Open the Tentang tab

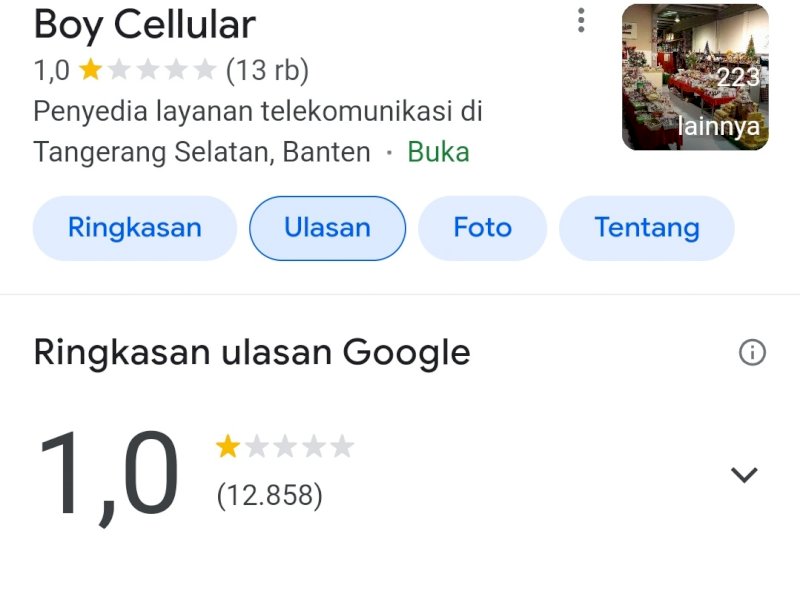tap(646, 228)
